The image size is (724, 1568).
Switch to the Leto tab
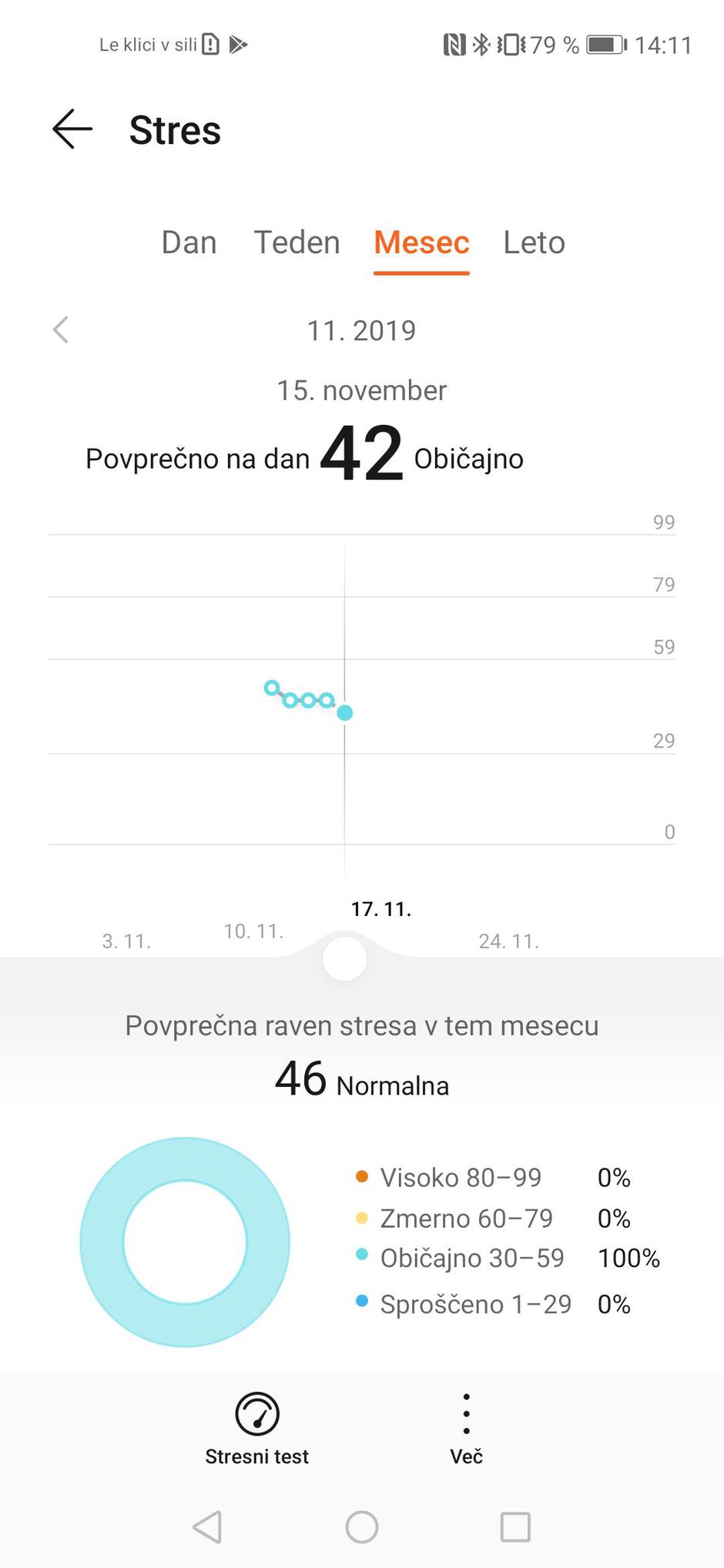(x=534, y=242)
